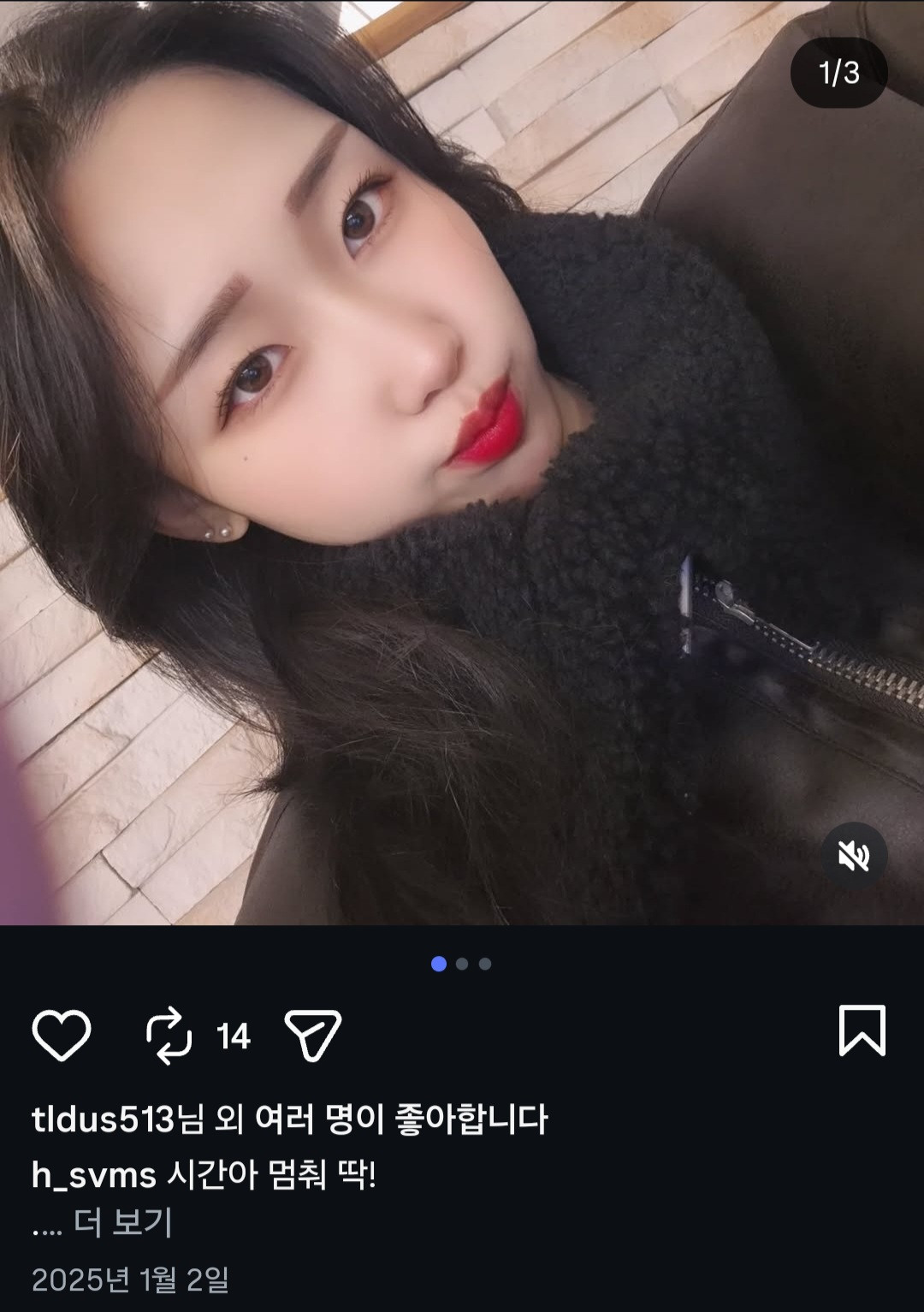Like this post with the heart icon
Image resolution: width=924 pixels, height=1312 pixels.
pyautogui.click(x=62, y=1035)
